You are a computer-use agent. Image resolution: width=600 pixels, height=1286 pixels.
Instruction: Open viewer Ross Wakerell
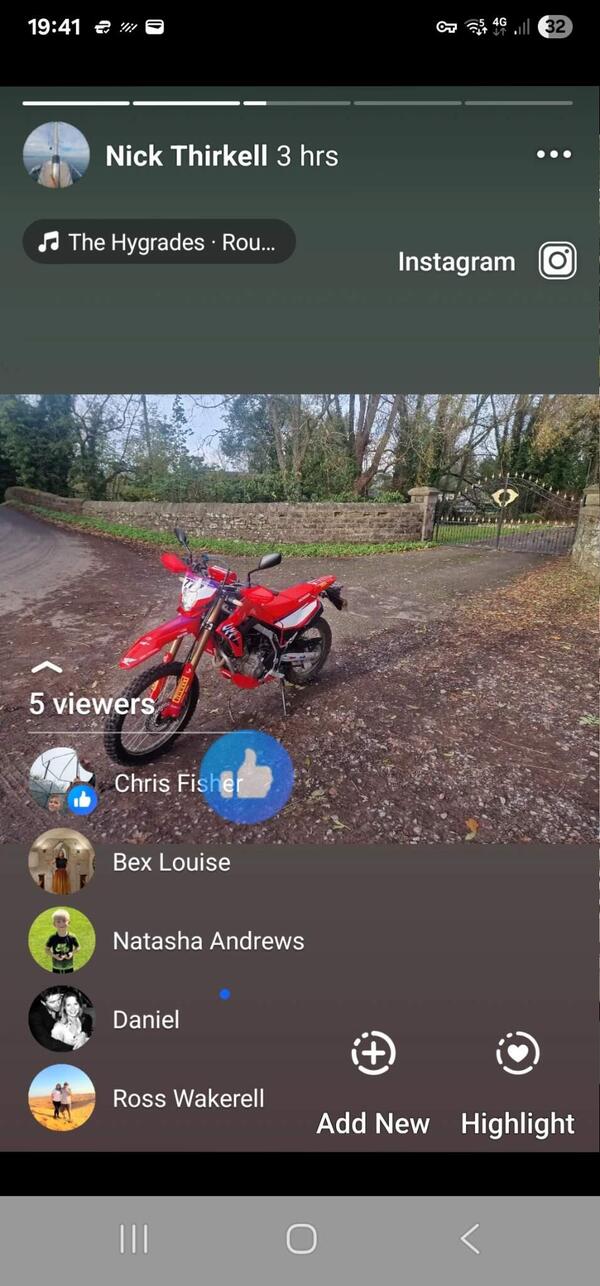[x=188, y=1099]
